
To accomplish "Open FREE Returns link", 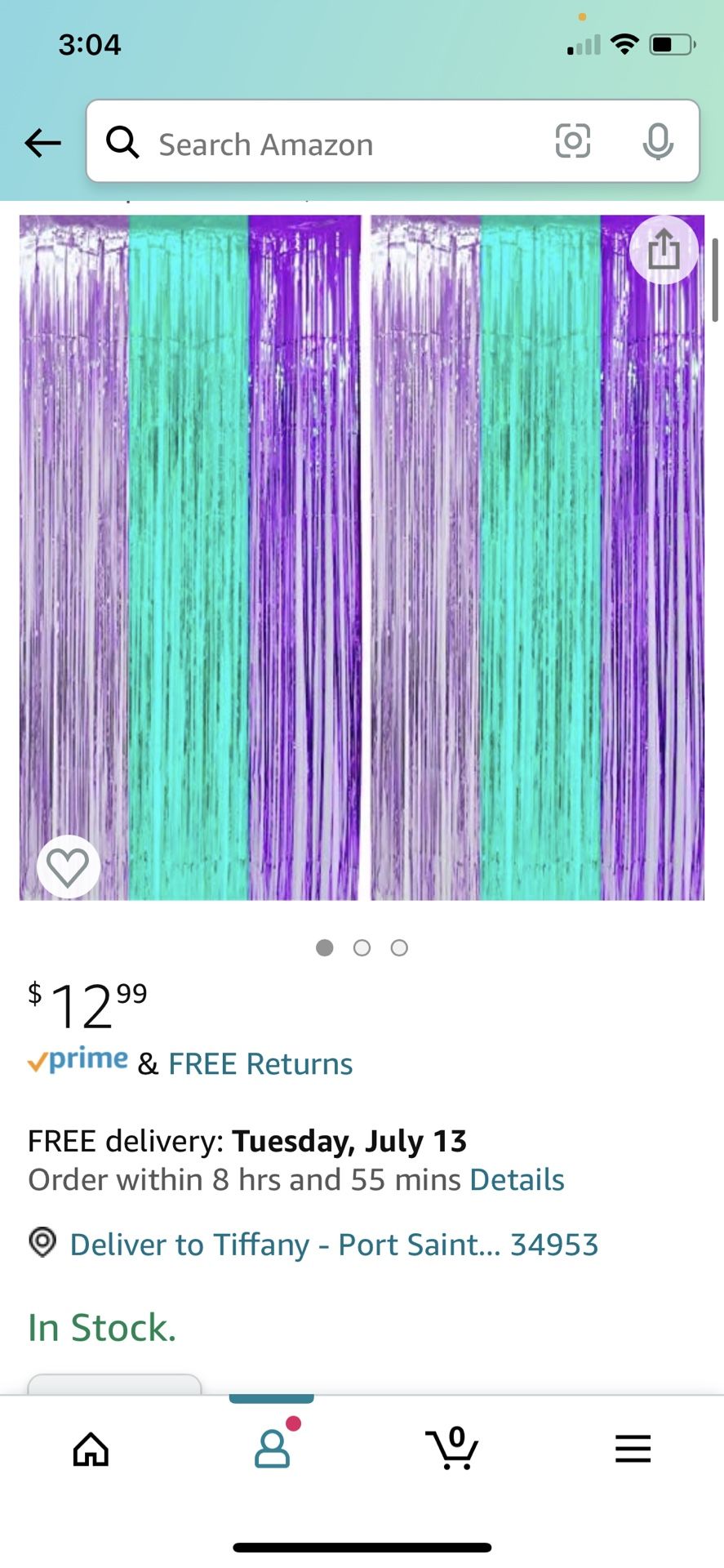I will point(260,1063).
